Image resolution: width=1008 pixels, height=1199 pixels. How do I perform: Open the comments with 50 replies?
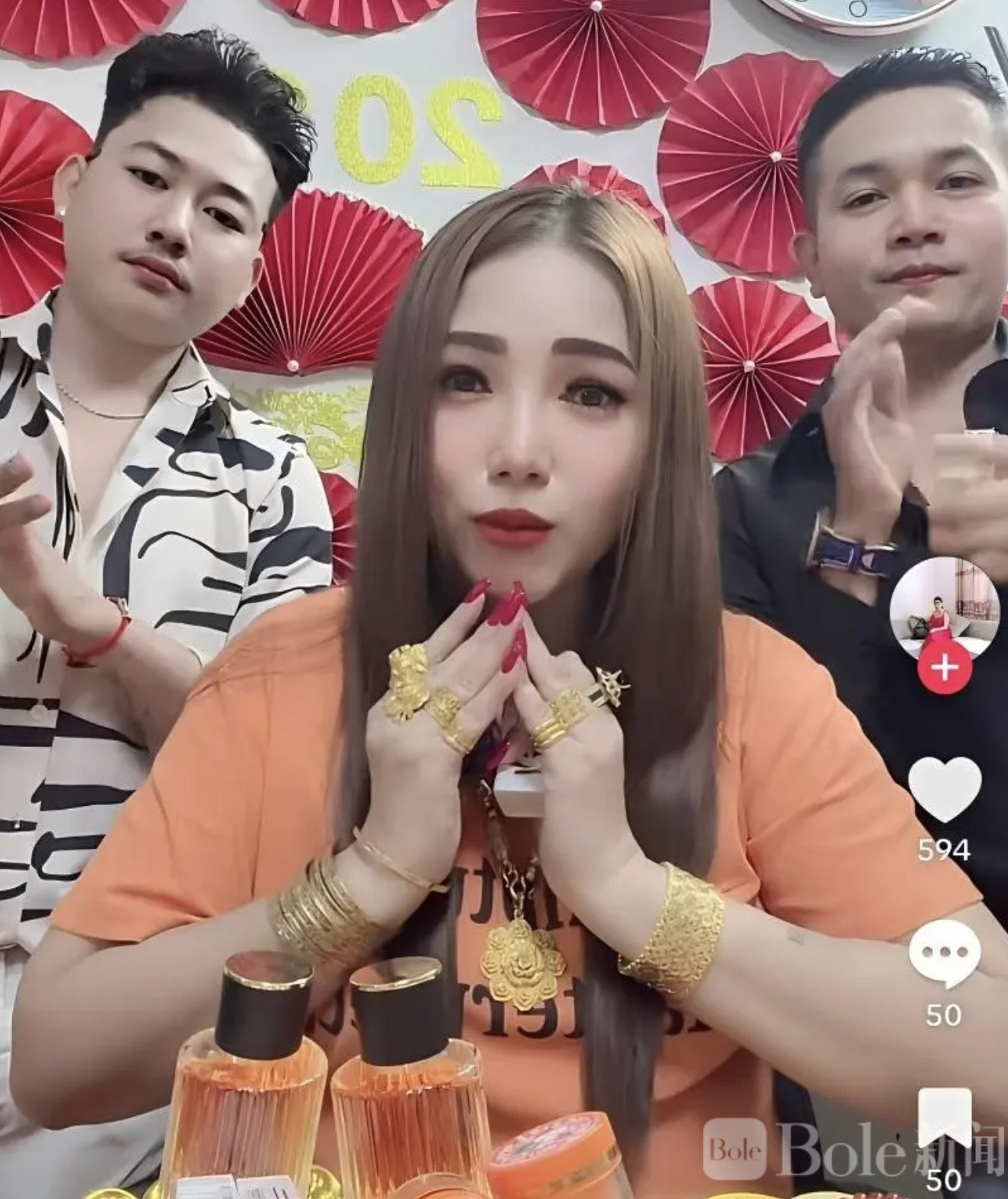[944, 954]
